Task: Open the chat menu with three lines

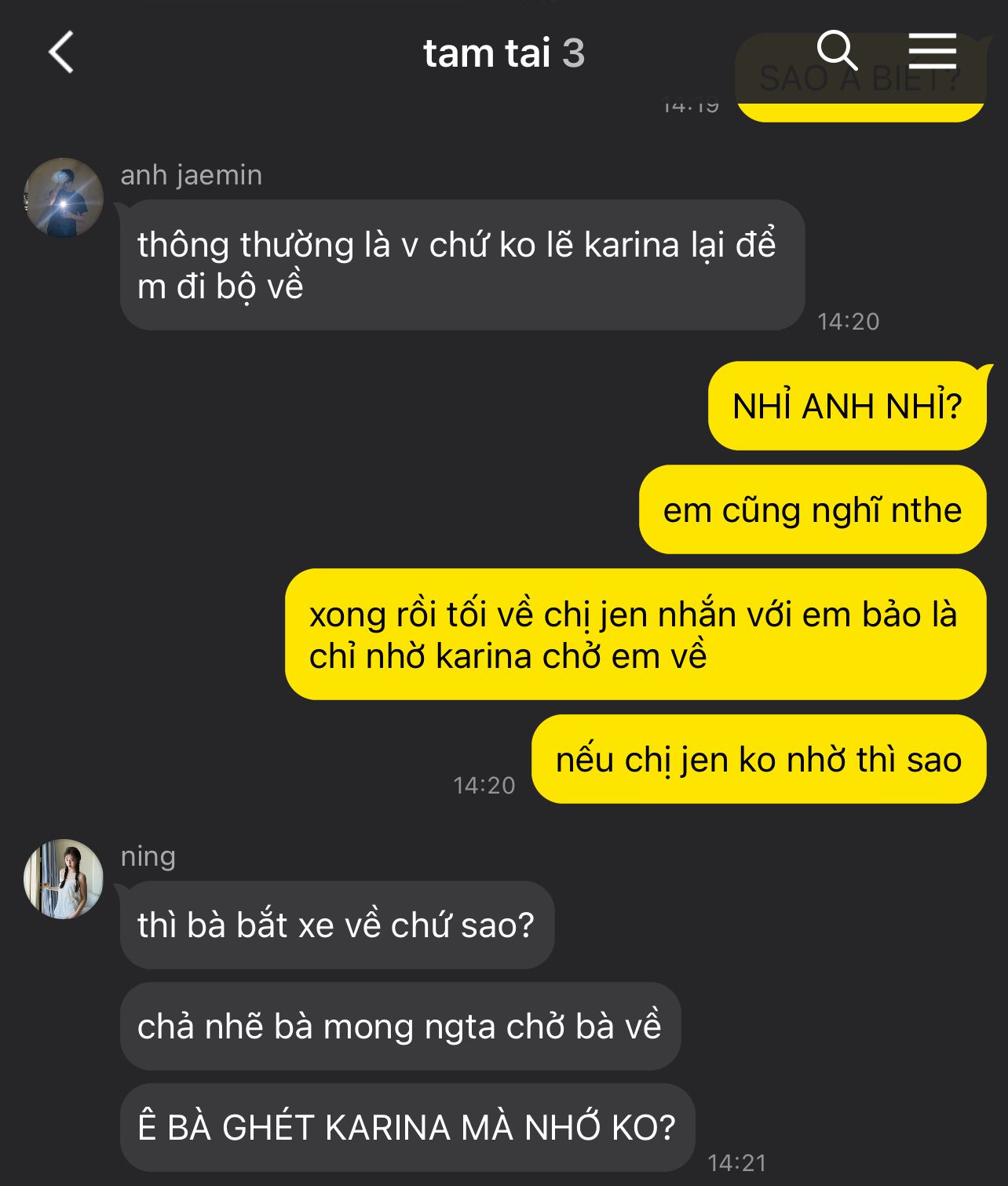Action: coord(932,51)
